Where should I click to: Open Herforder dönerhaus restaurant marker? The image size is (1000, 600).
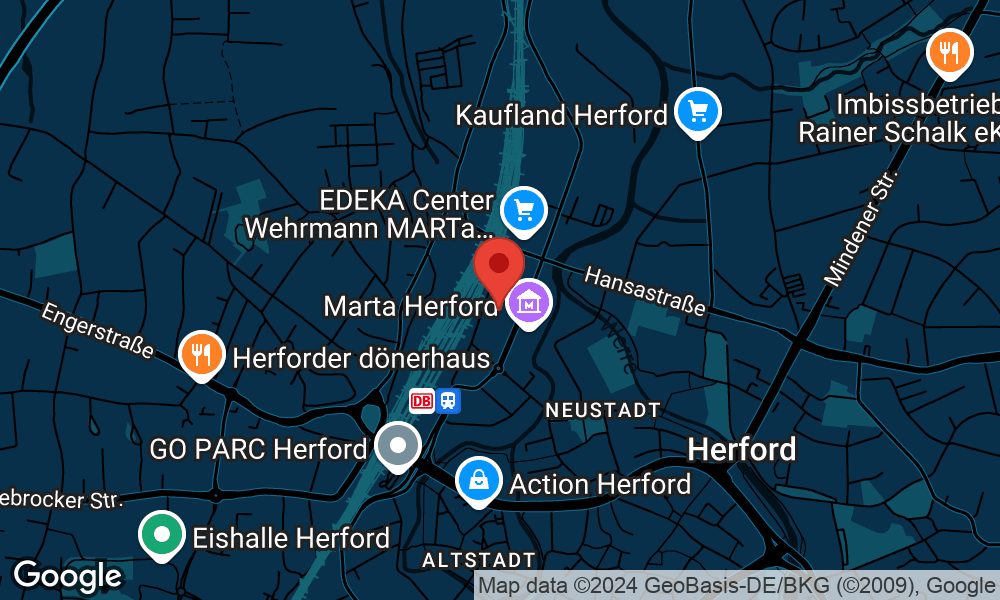click(202, 354)
